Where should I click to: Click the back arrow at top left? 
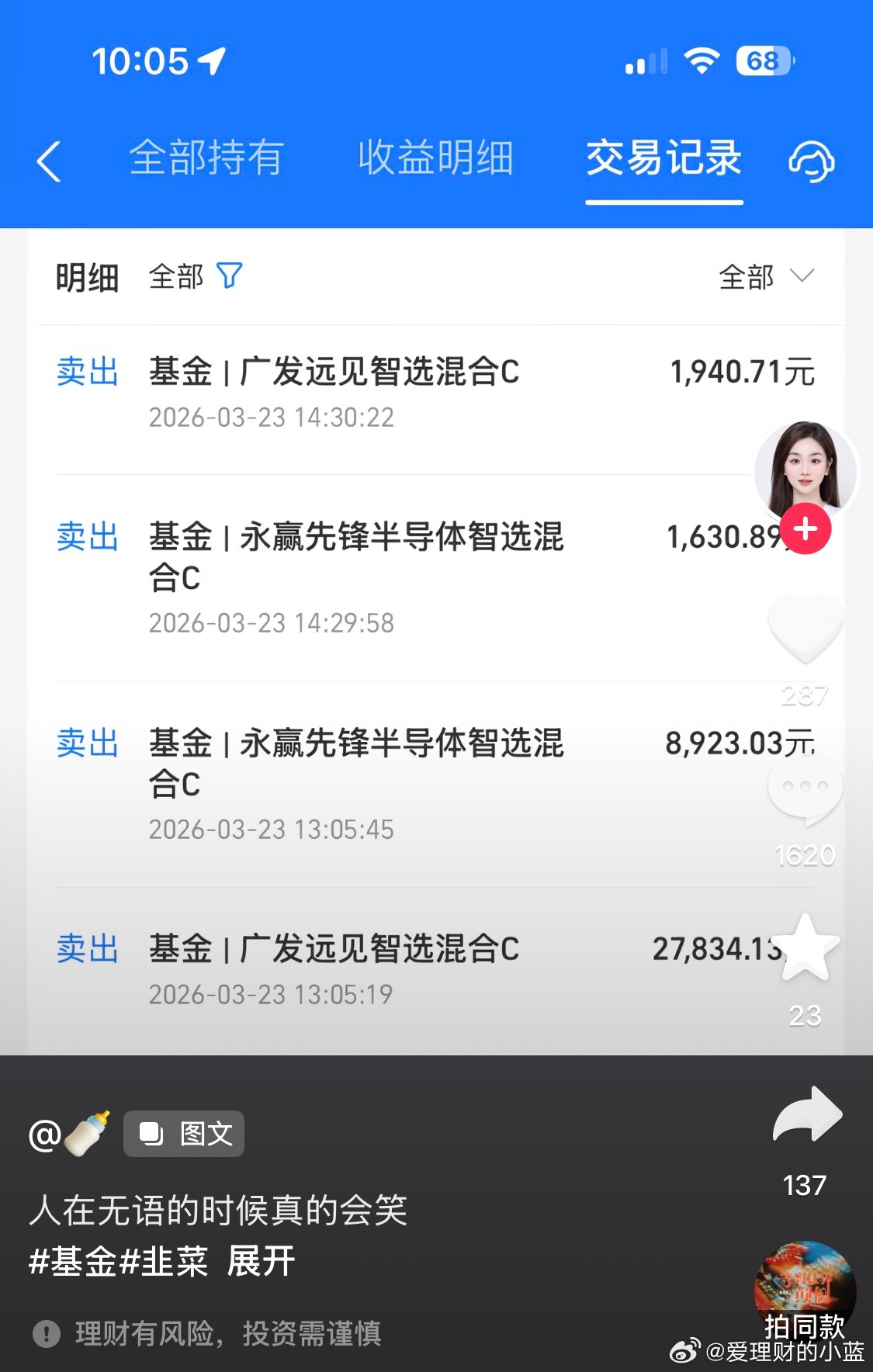pos(50,161)
